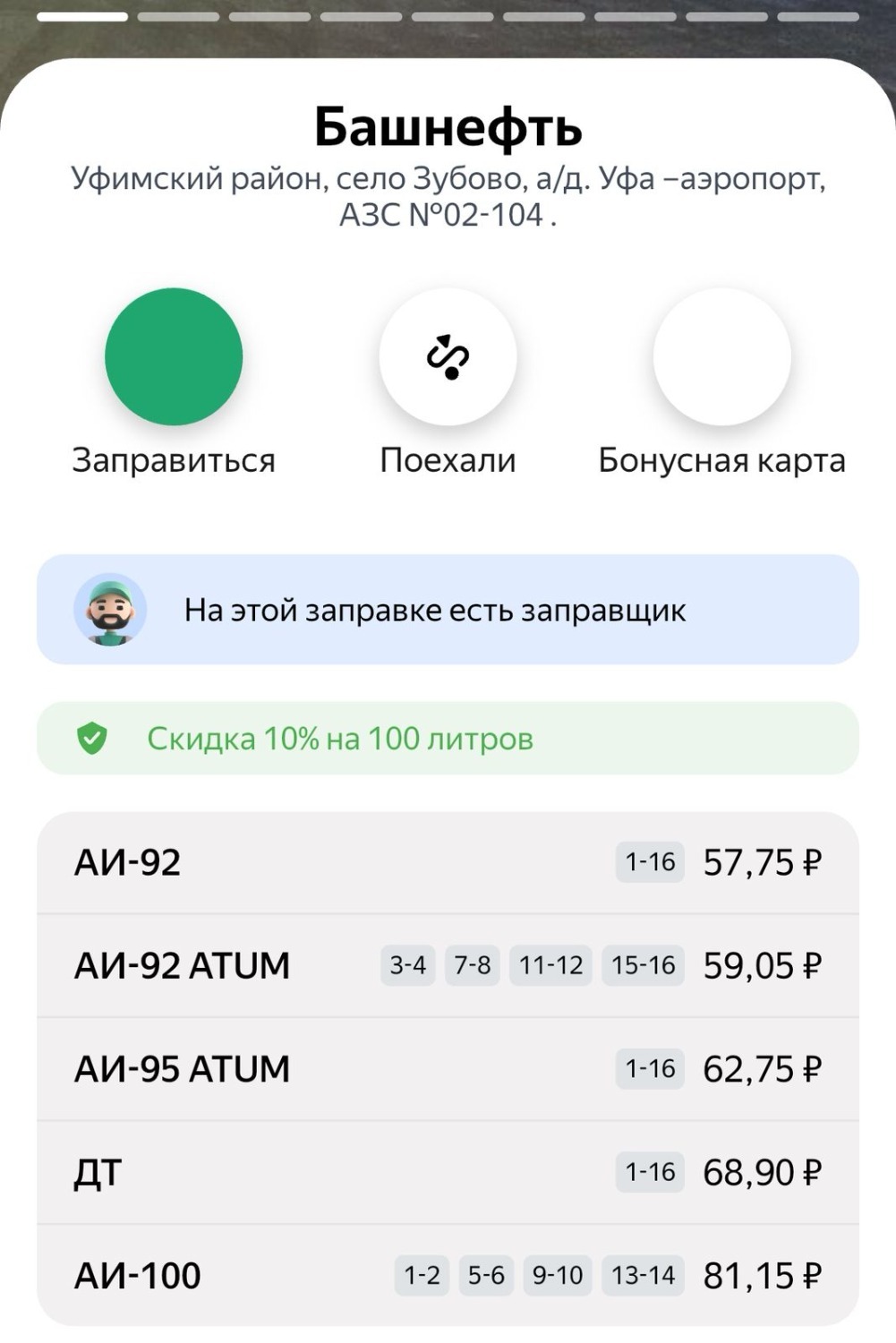Tap the station address under Башнефть
Viewport: 896px width, 1343px height.
pyautogui.click(x=448, y=194)
